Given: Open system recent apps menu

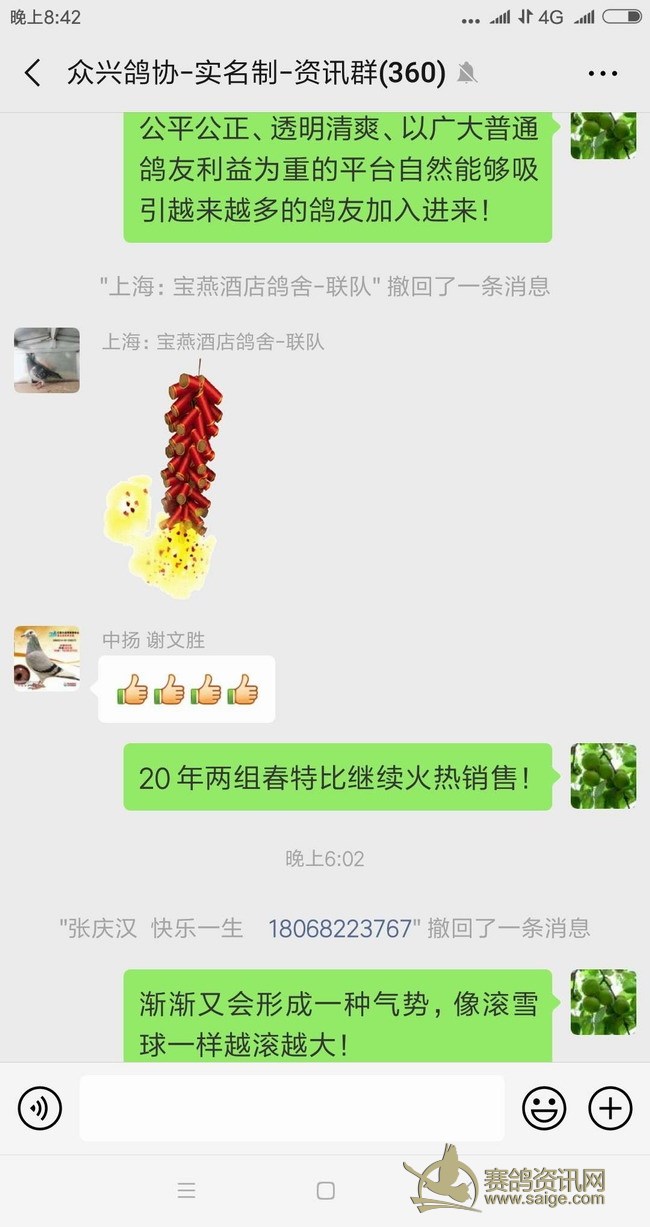Looking at the screenshot, I should (x=186, y=1190).
